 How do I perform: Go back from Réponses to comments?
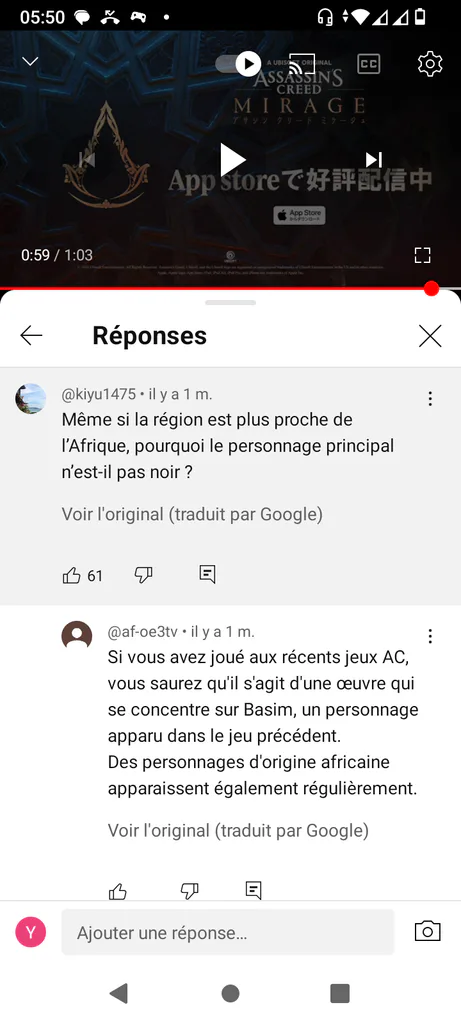point(31,336)
